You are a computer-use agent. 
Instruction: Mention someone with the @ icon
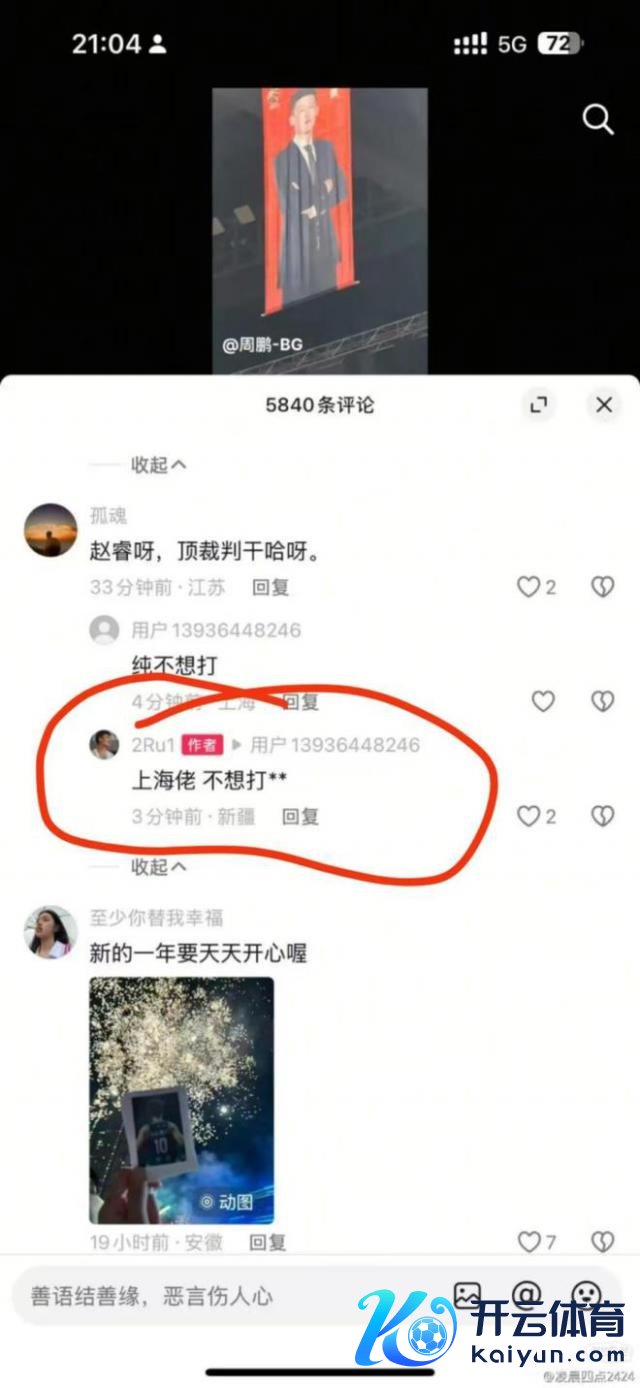pyautogui.click(x=527, y=1297)
